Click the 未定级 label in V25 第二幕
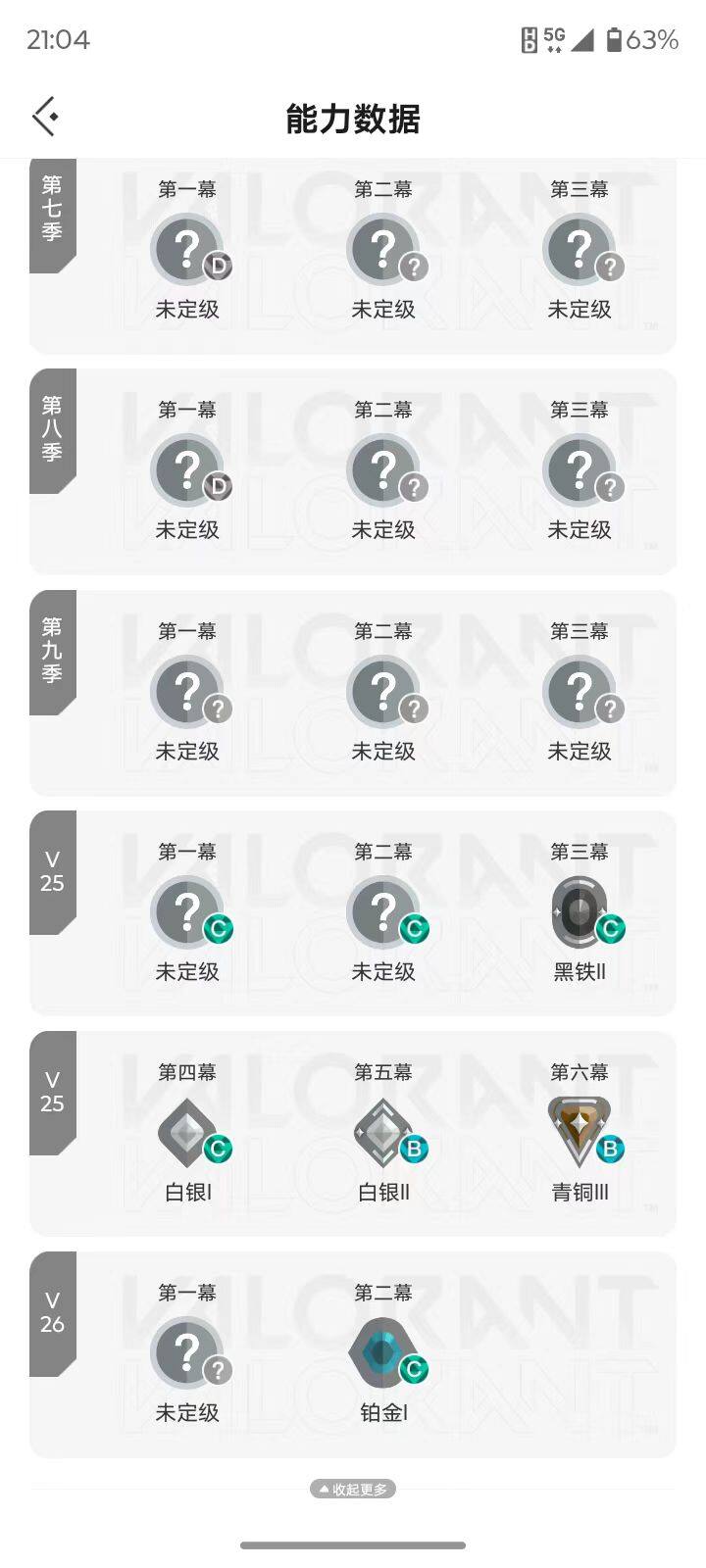The image size is (706, 1568). click(x=383, y=972)
